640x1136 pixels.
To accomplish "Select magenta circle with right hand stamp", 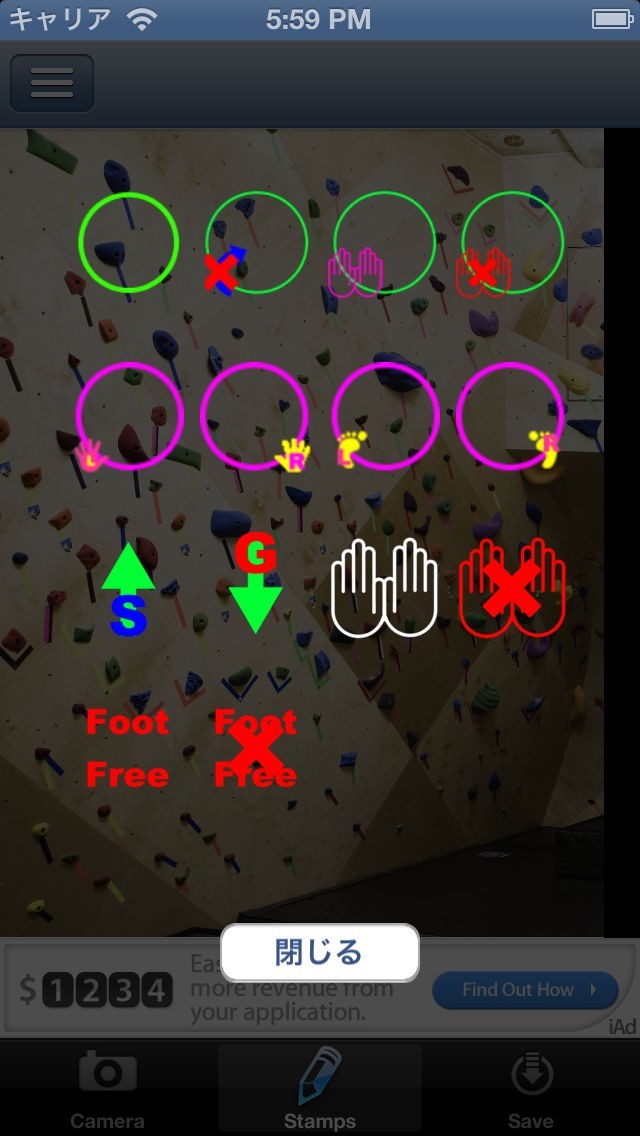I will point(255,415).
